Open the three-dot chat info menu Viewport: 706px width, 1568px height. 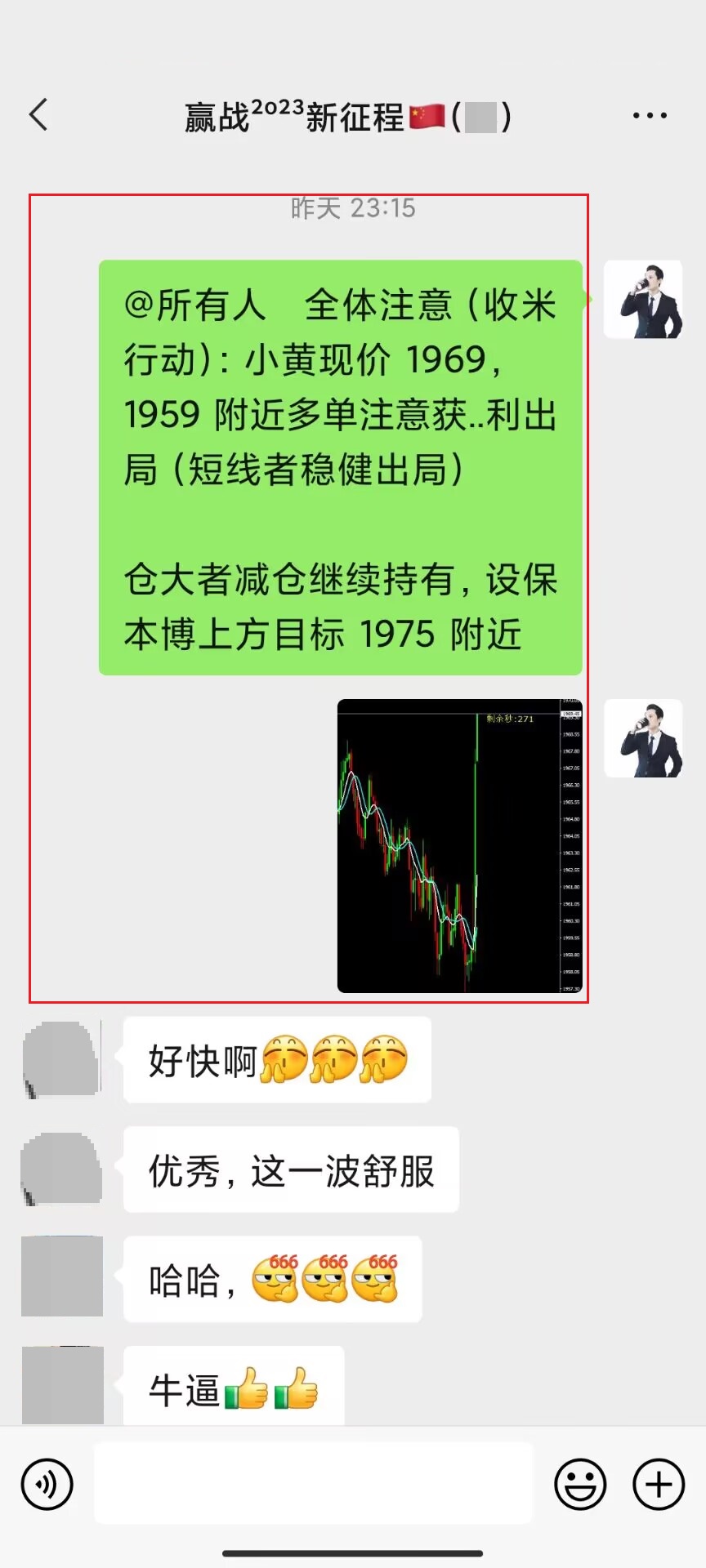click(x=650, y=116)
